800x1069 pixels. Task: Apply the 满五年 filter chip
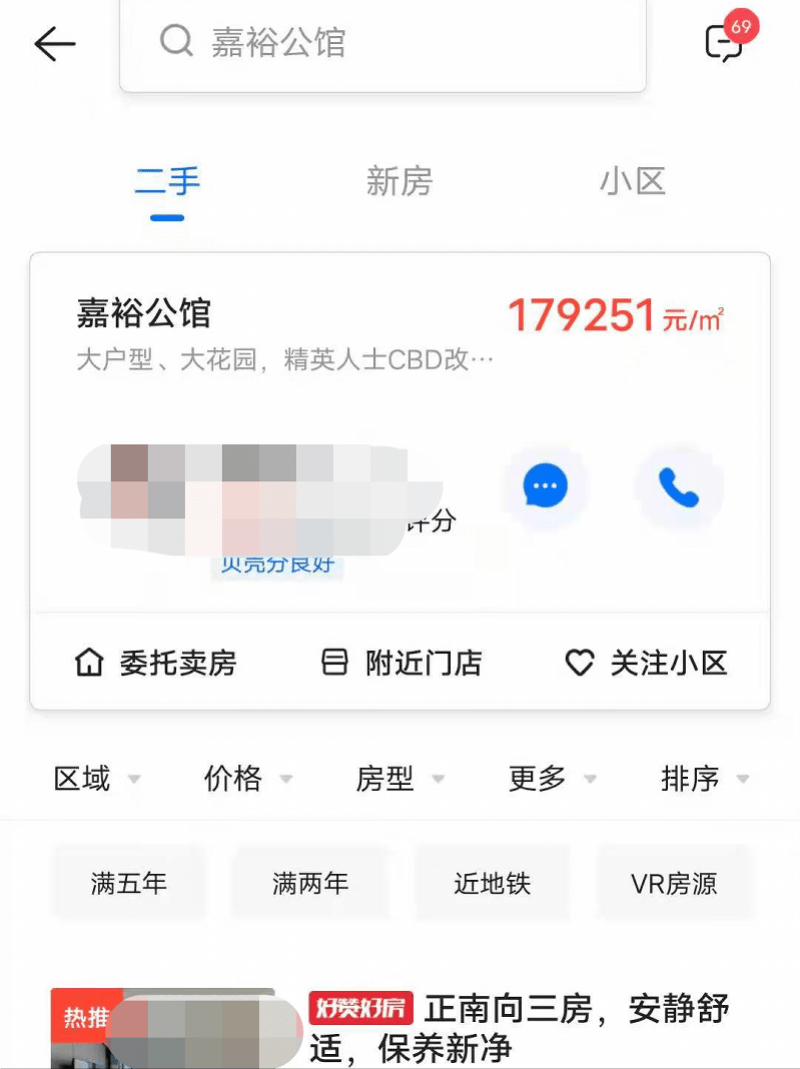pos(129,883)
